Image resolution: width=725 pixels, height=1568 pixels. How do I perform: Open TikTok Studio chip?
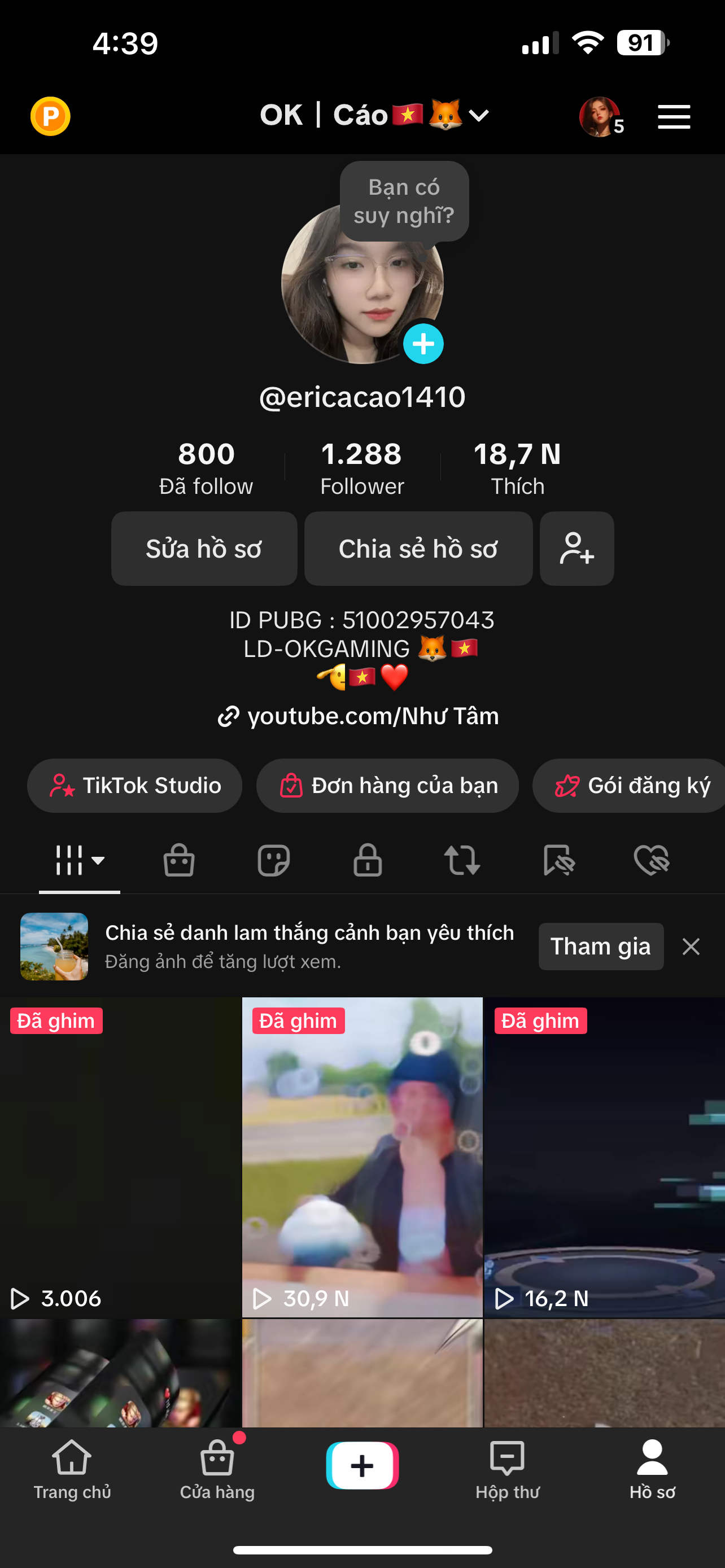pyautogui.click(x=134, y=785)
